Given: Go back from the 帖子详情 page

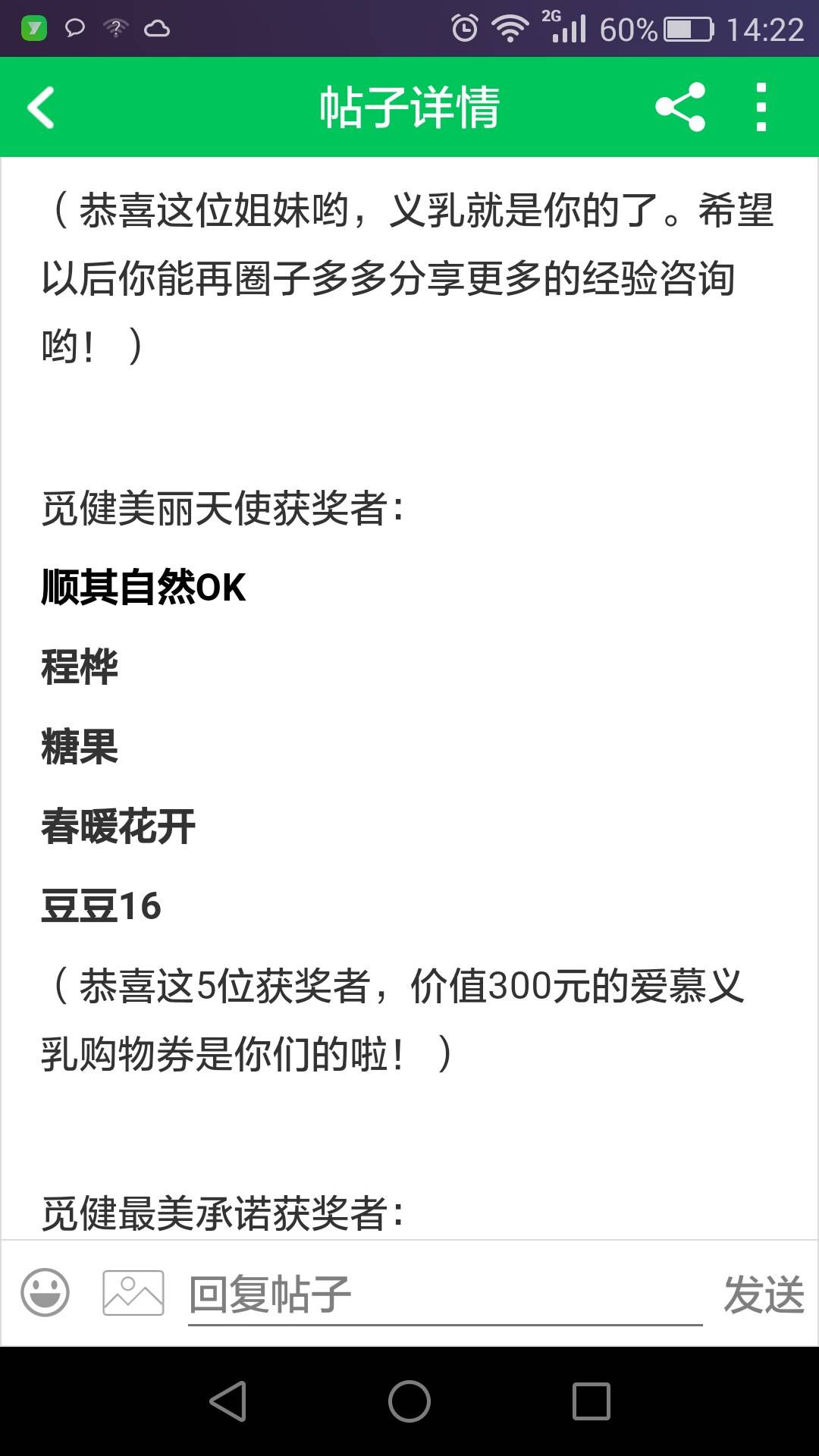Looking at the screenshot, I should pos(42,107).
